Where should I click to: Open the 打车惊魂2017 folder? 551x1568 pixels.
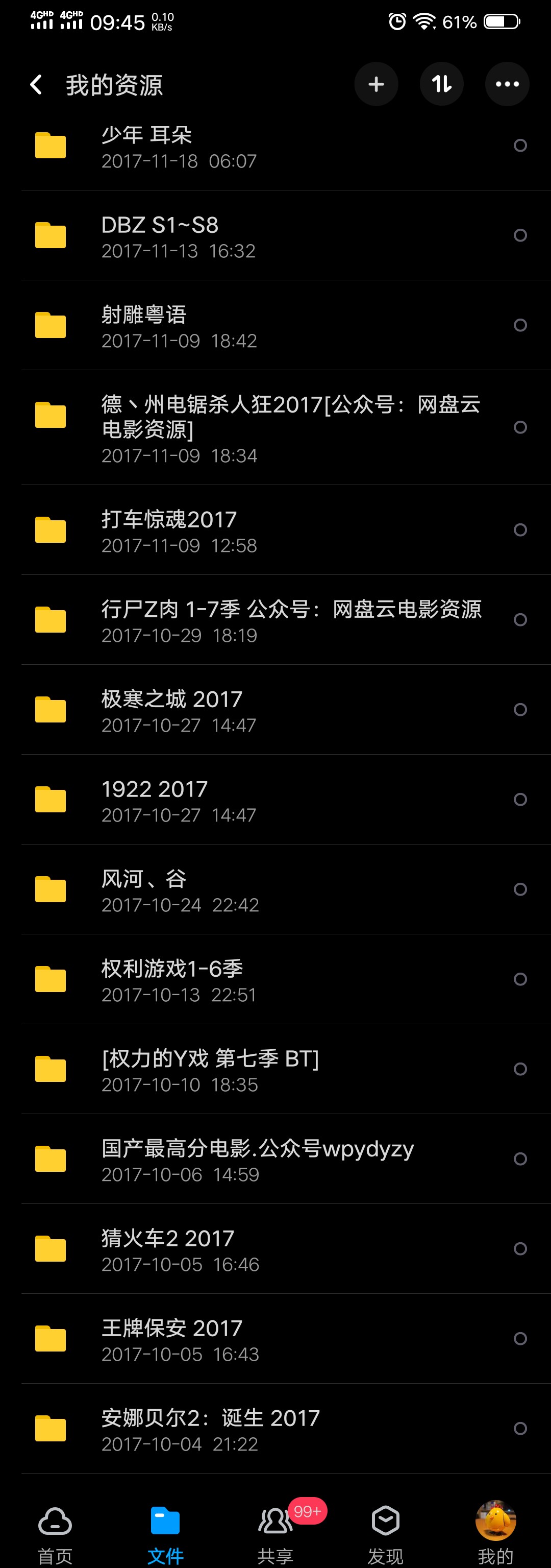[x=51, y=529]
